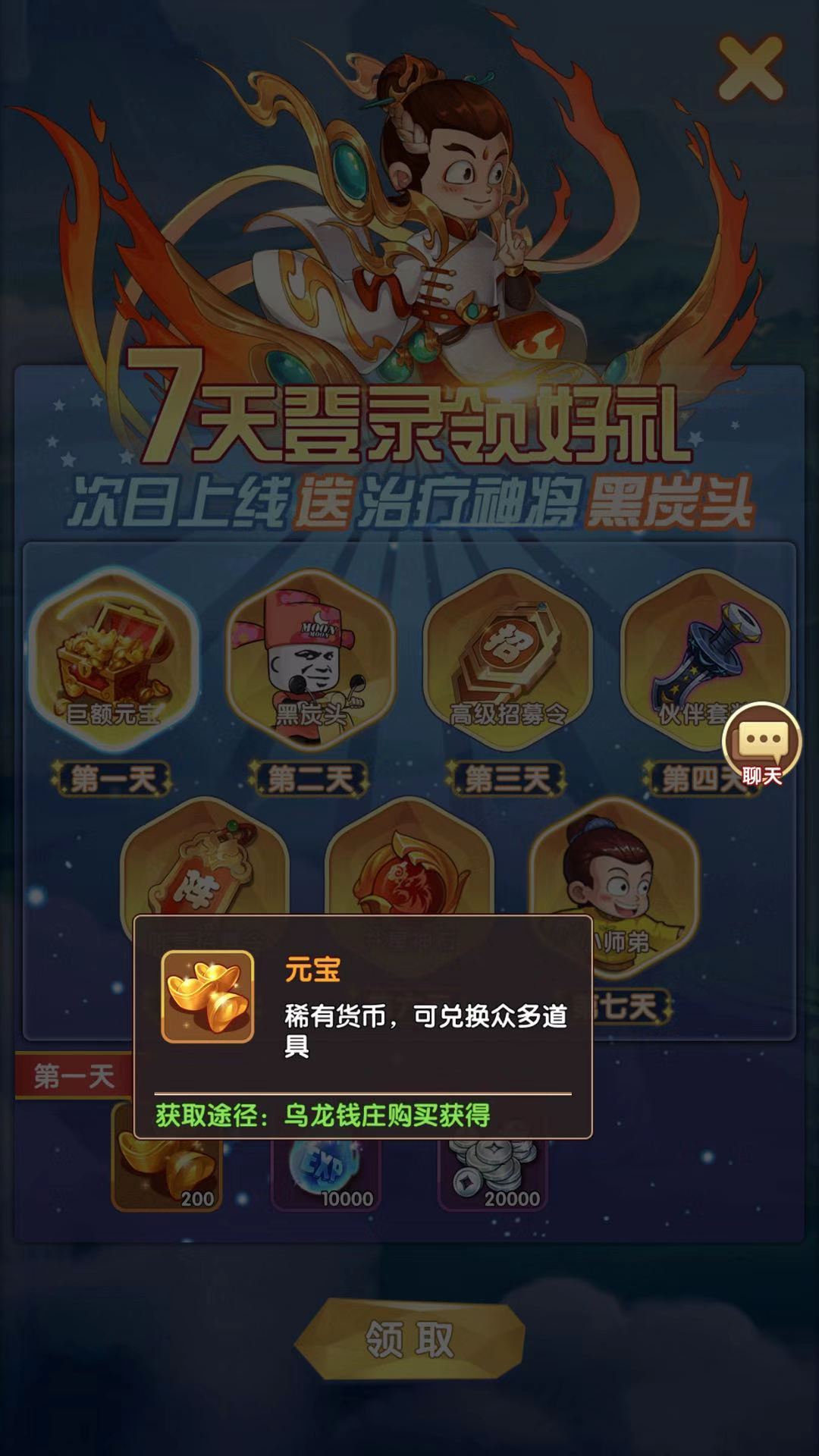
Task: Open the 聊天 chat bubble
Action: [761, 745]
